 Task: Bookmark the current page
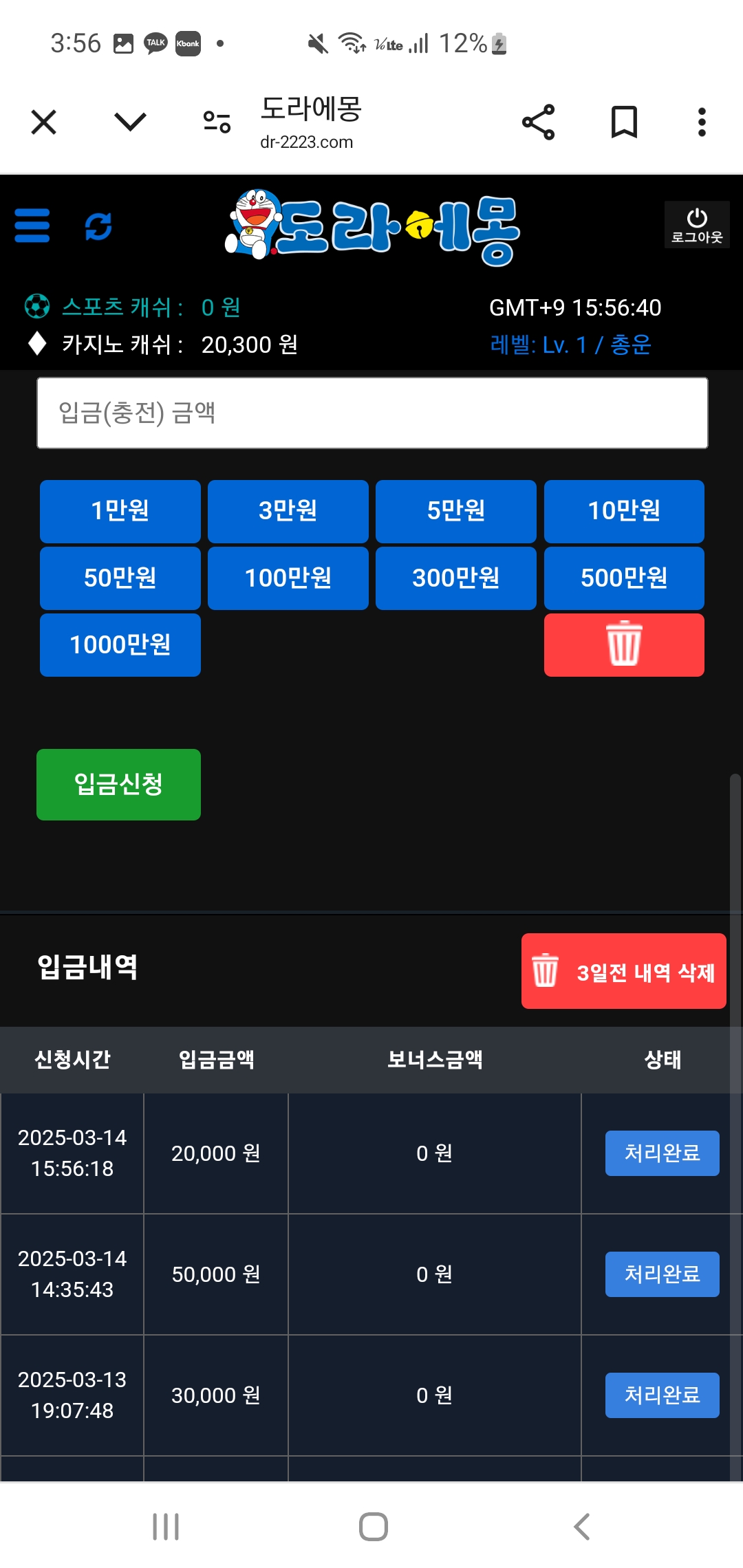click(624, 122)
